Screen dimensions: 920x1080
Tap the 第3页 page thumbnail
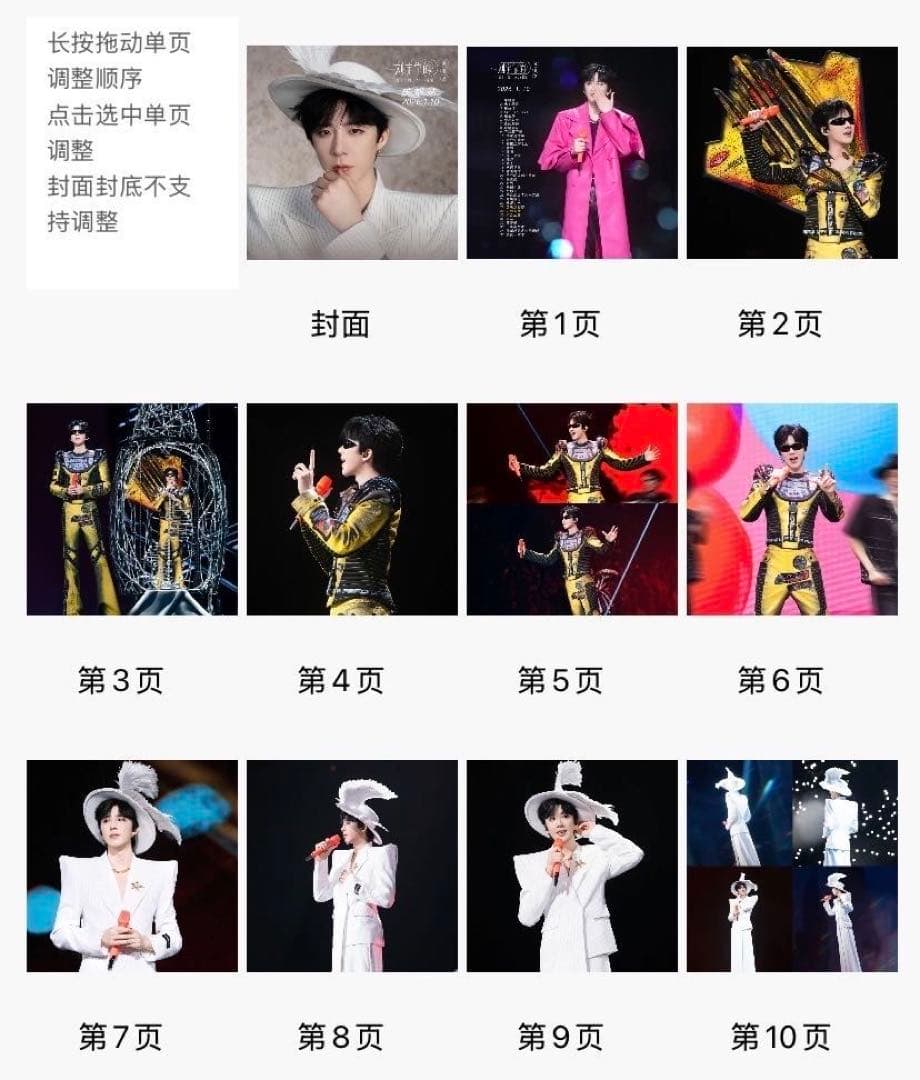(132, 509)
